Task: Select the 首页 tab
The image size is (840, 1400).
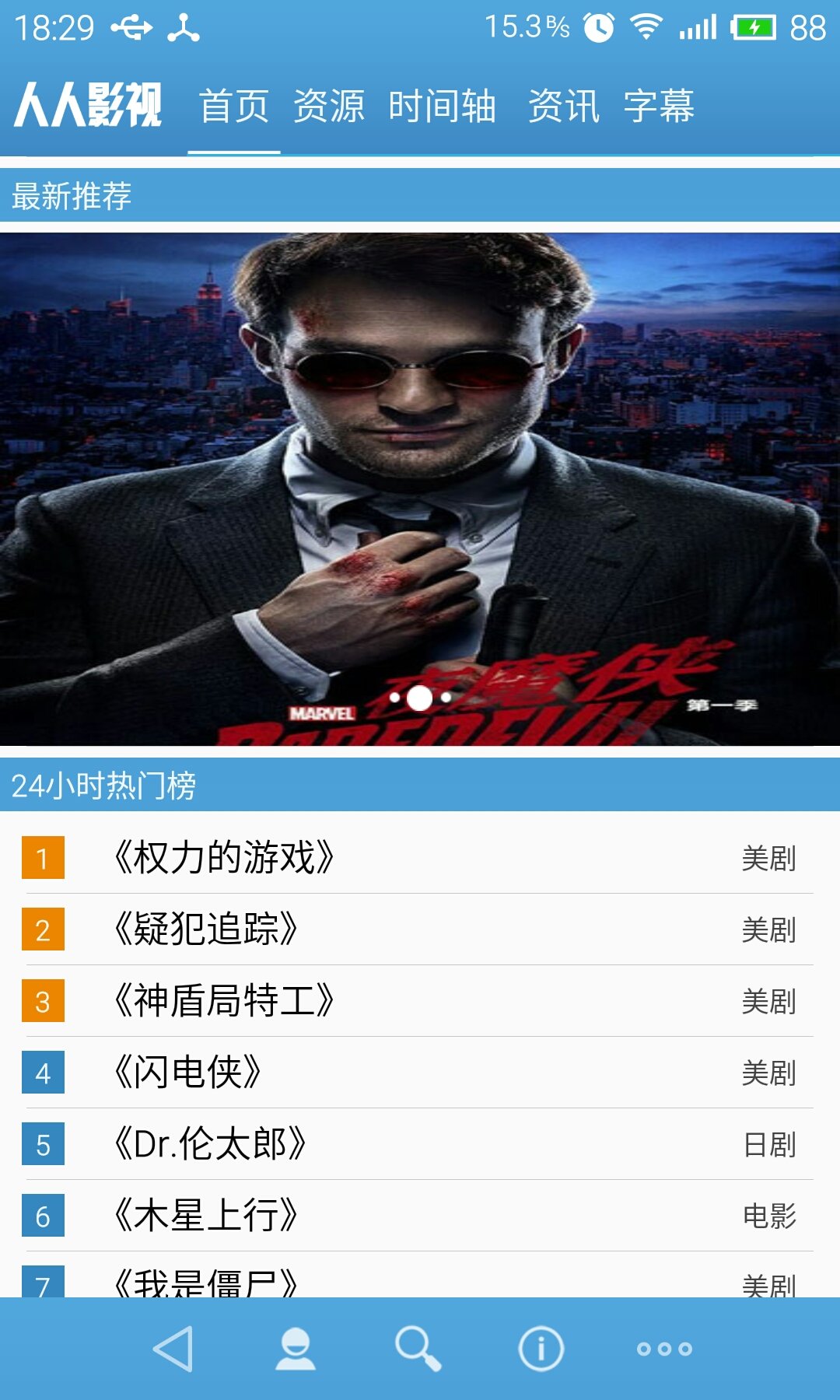Action: [x=234, y=106]
